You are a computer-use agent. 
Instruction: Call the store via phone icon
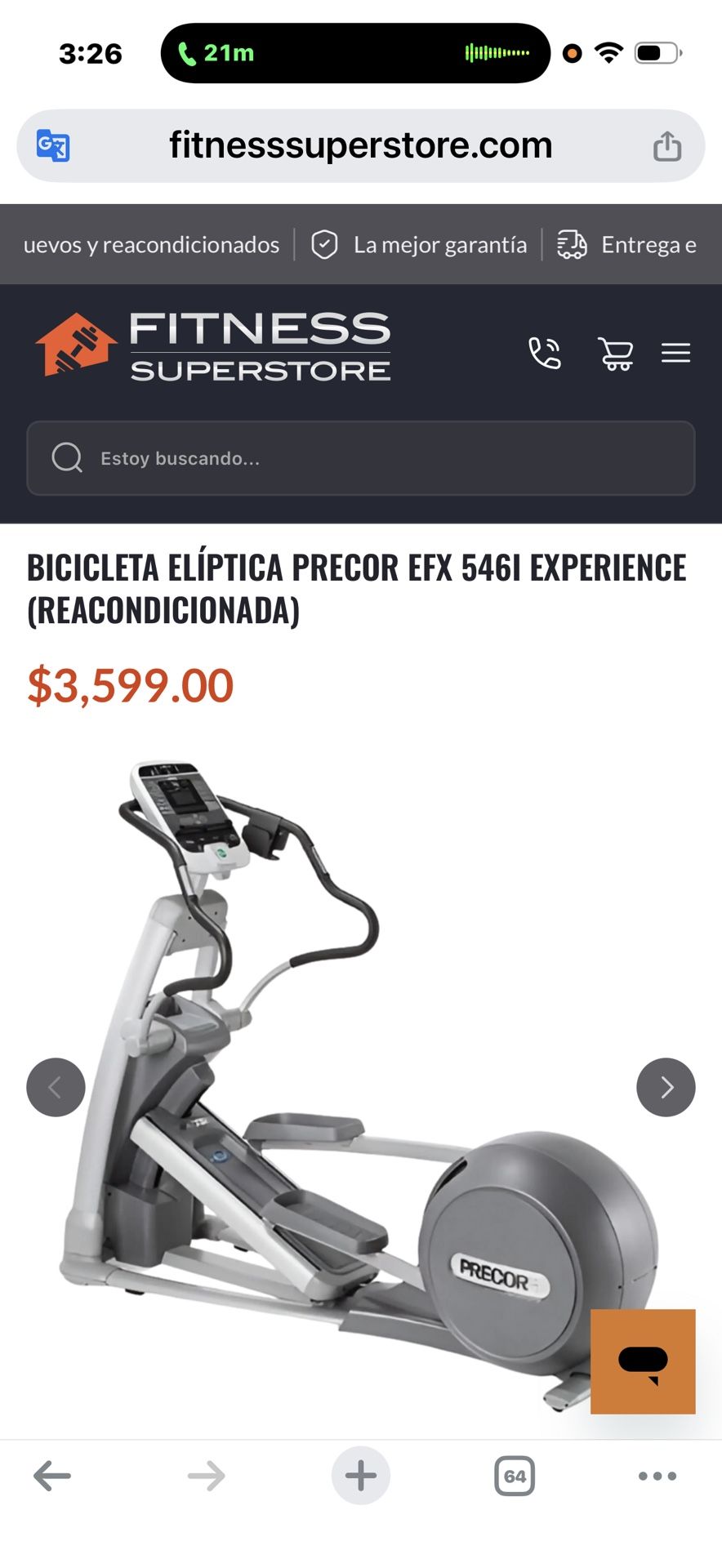point(545,353)
